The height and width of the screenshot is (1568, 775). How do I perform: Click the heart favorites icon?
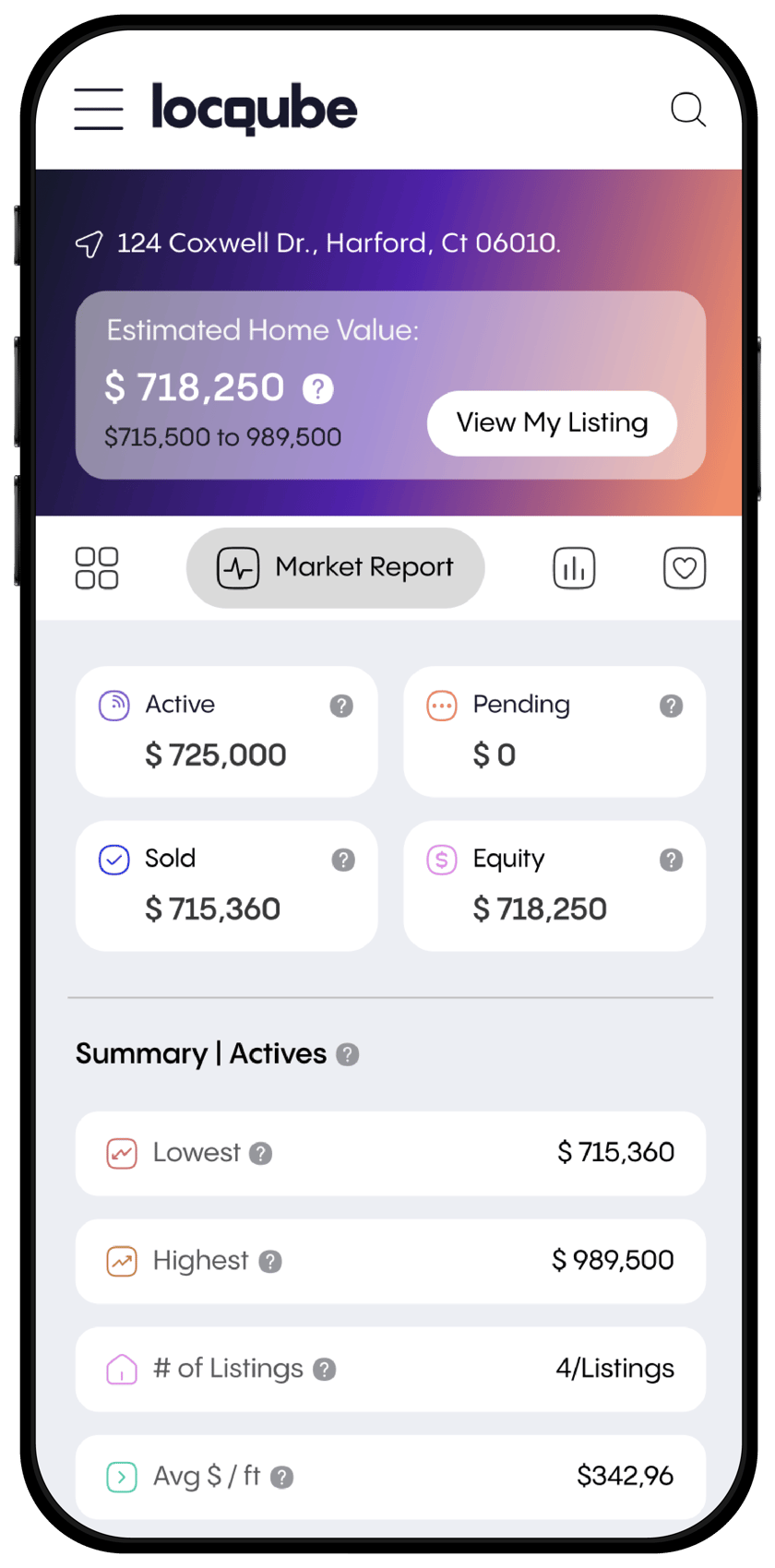tap(685, 568)
